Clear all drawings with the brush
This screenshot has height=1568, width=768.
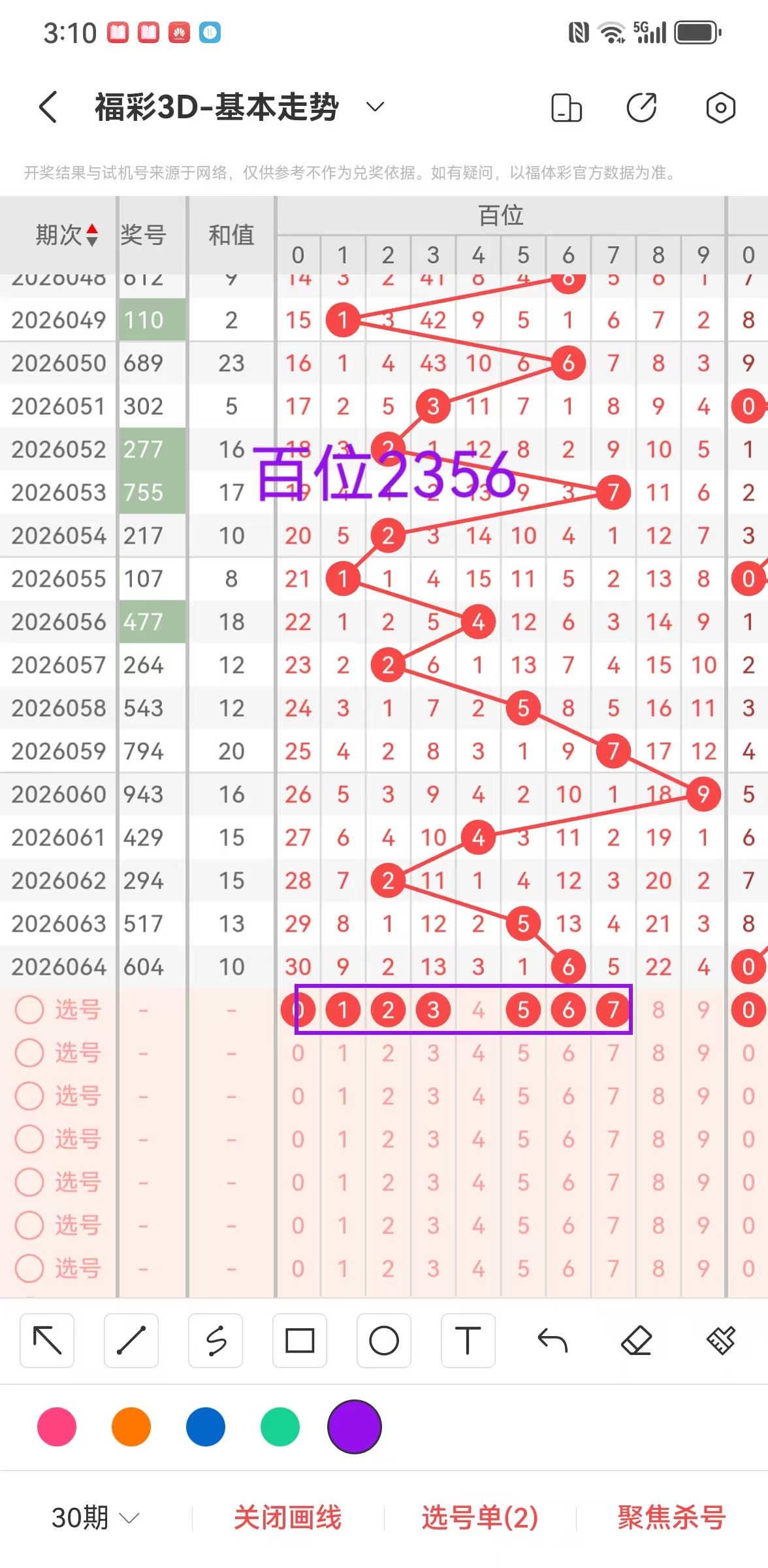[x=721, y=1341]
